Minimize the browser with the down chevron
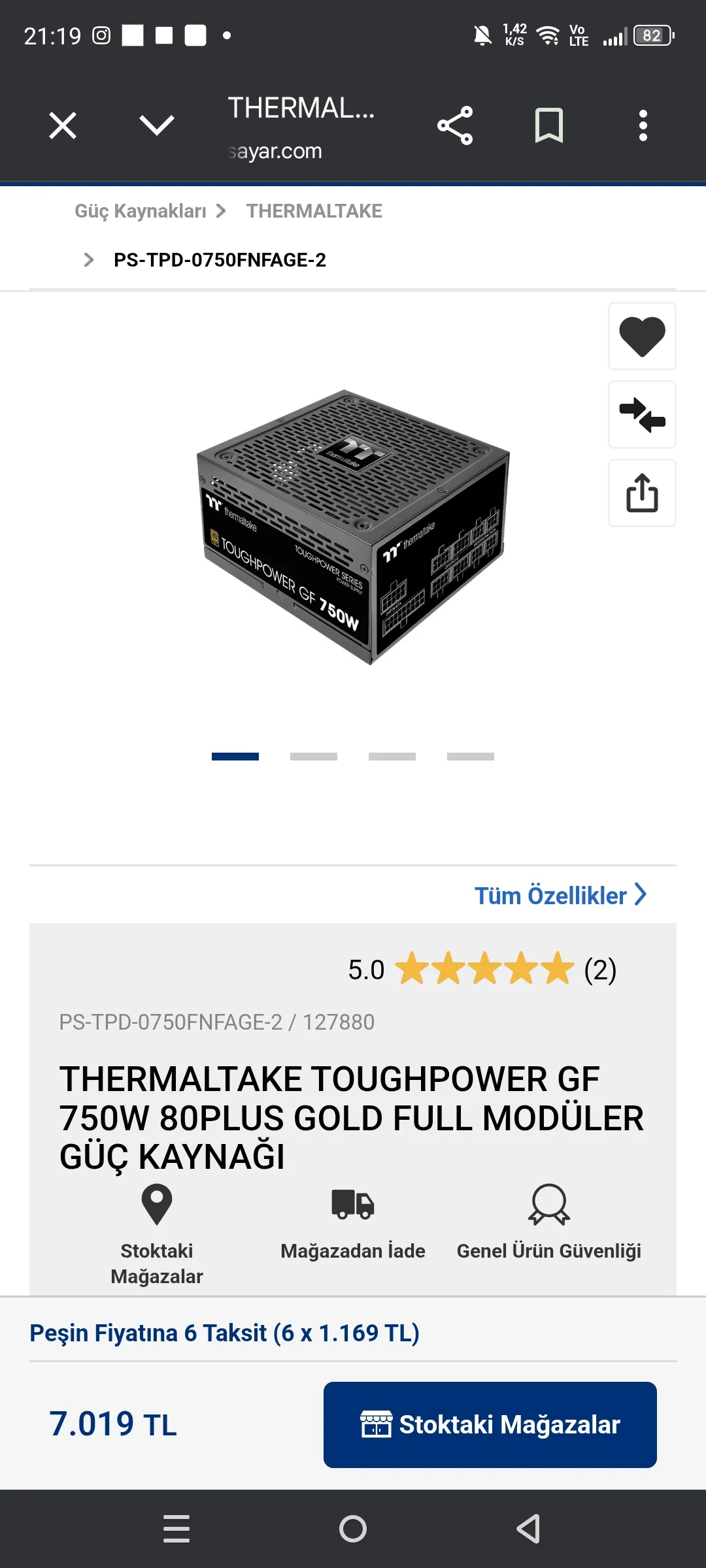This screenshot has height=1568, width=706. [x=157, y=125]
